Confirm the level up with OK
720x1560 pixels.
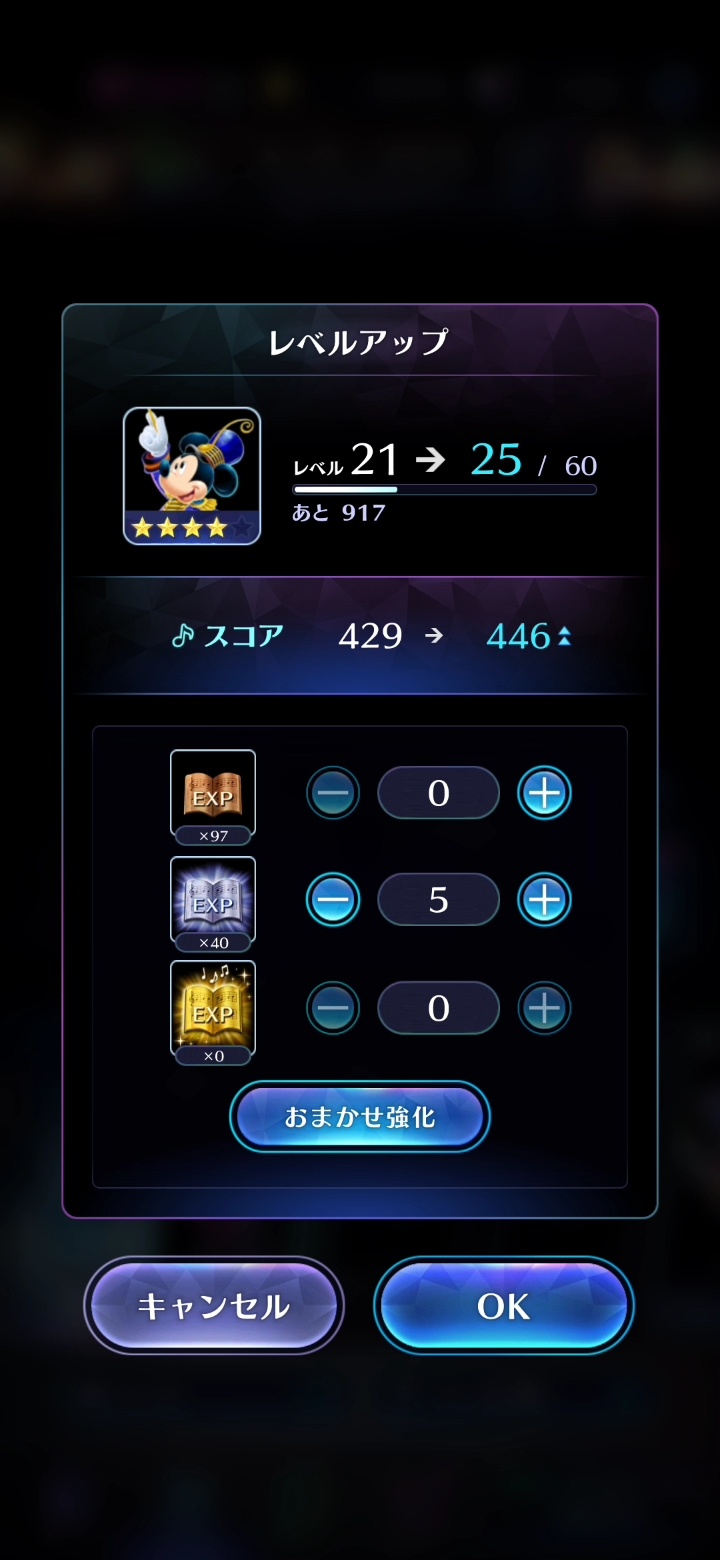pyautogui.click(x=504, y=1305)
